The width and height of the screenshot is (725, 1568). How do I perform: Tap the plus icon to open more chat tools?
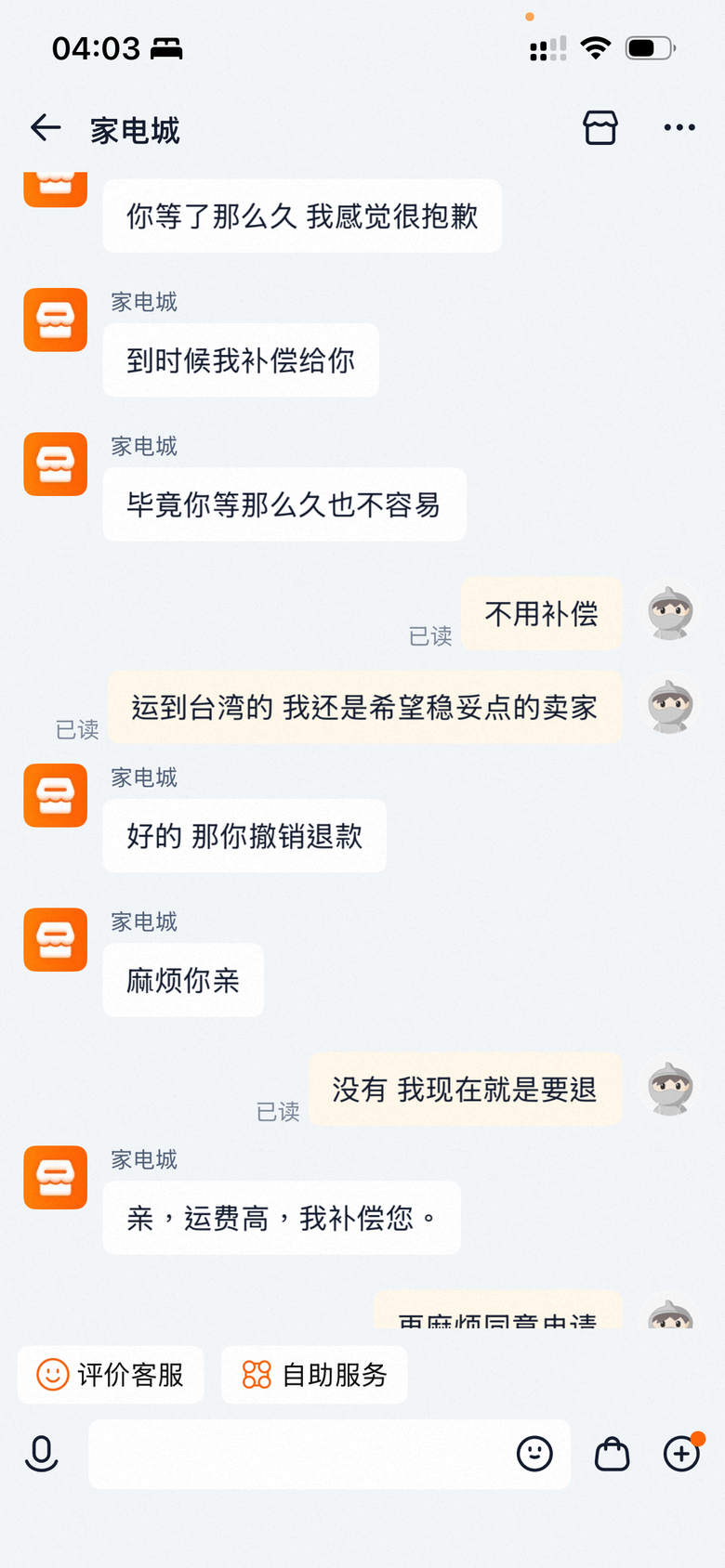point(683,1455)
